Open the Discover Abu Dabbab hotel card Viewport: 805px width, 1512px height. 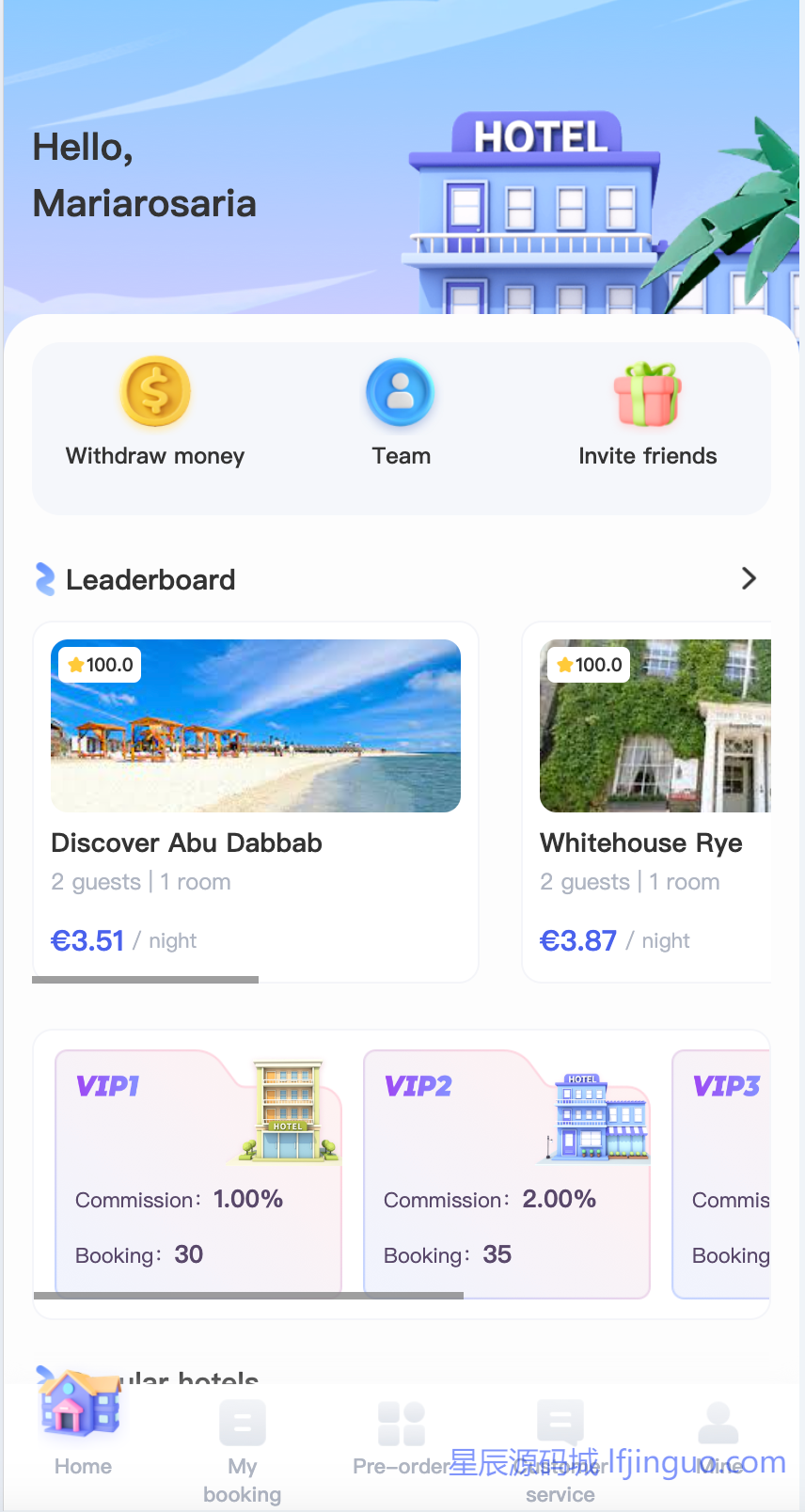pyautogui.click(x=256, y=799)
